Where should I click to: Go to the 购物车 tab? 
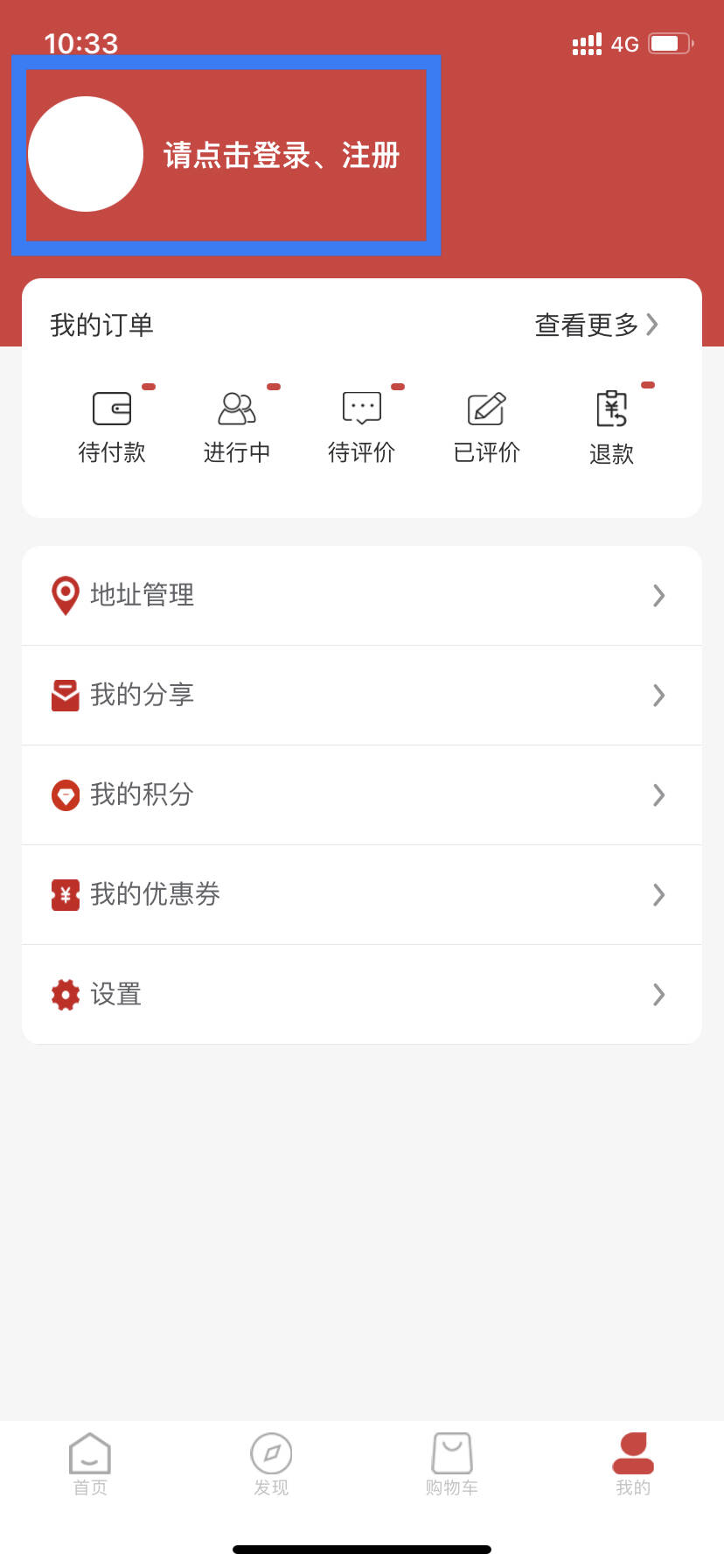[x=452, y=1464]
